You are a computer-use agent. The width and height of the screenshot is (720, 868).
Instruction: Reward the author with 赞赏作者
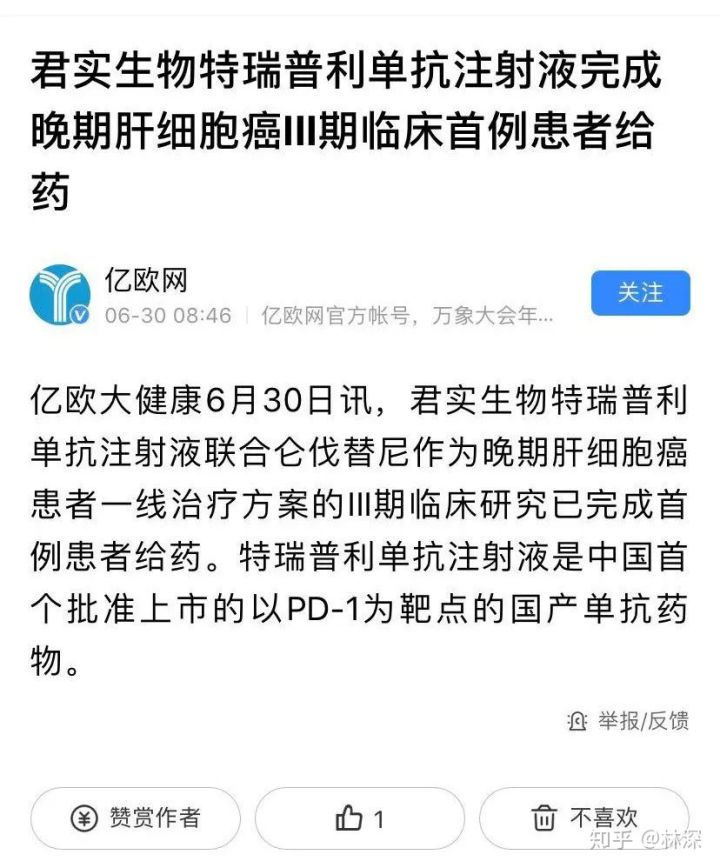[135, 817]
